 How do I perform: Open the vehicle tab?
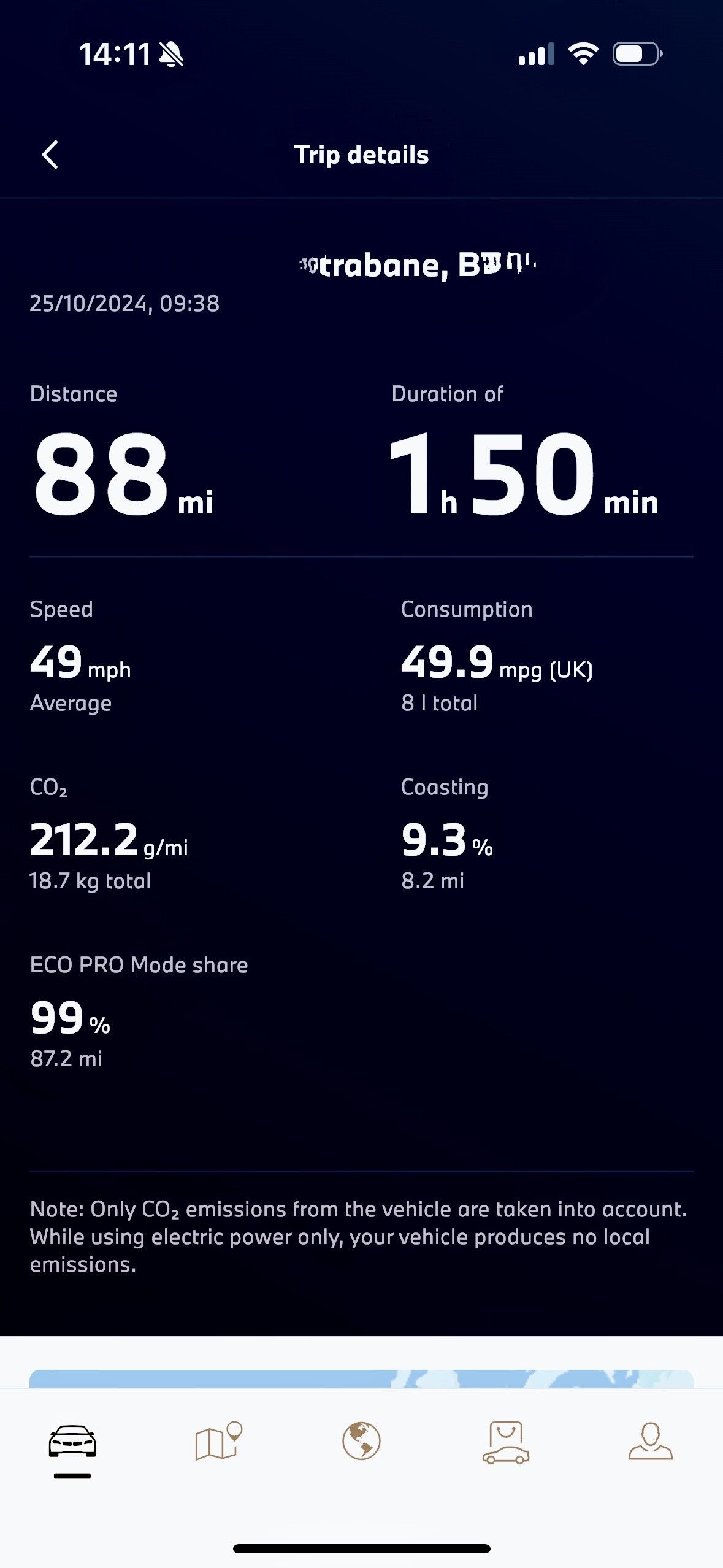tap(72, 1441)
